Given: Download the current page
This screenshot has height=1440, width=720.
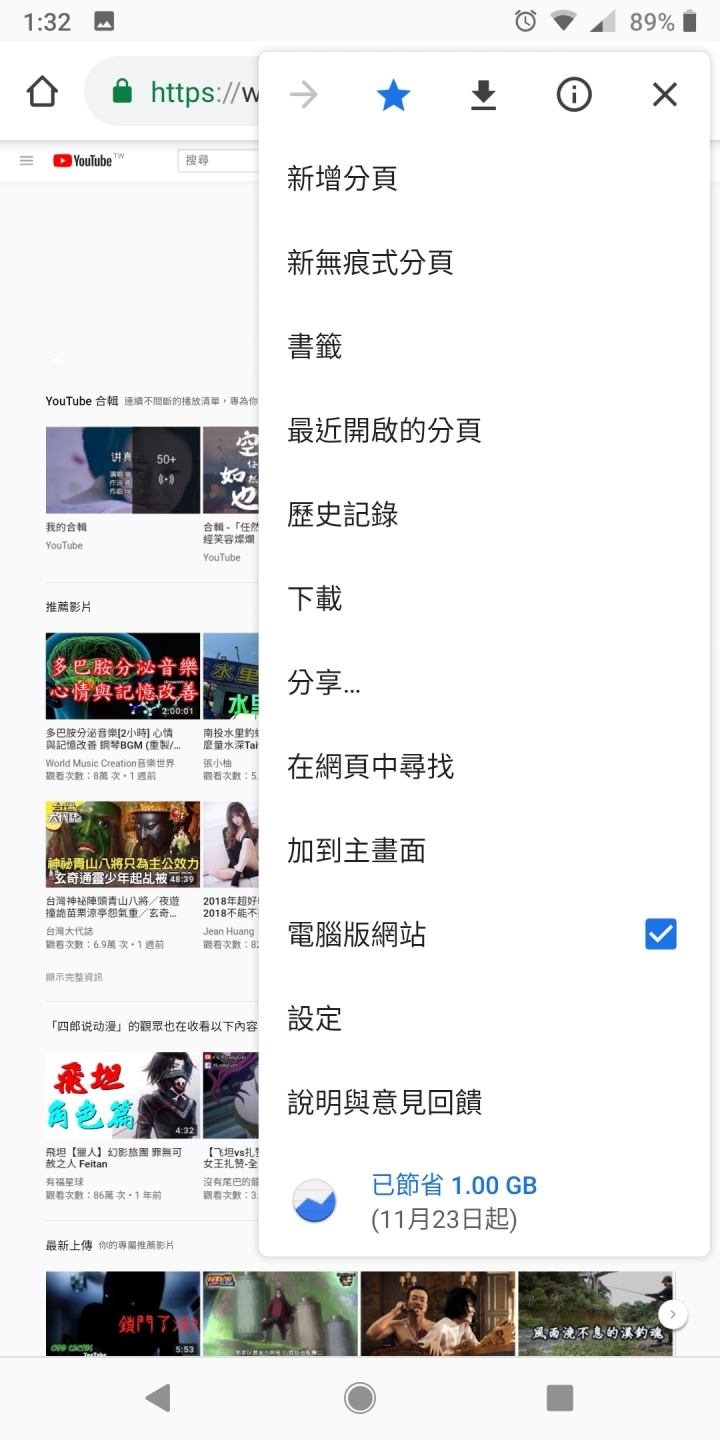Looking at the screenshot, I should tap(483, 95).
